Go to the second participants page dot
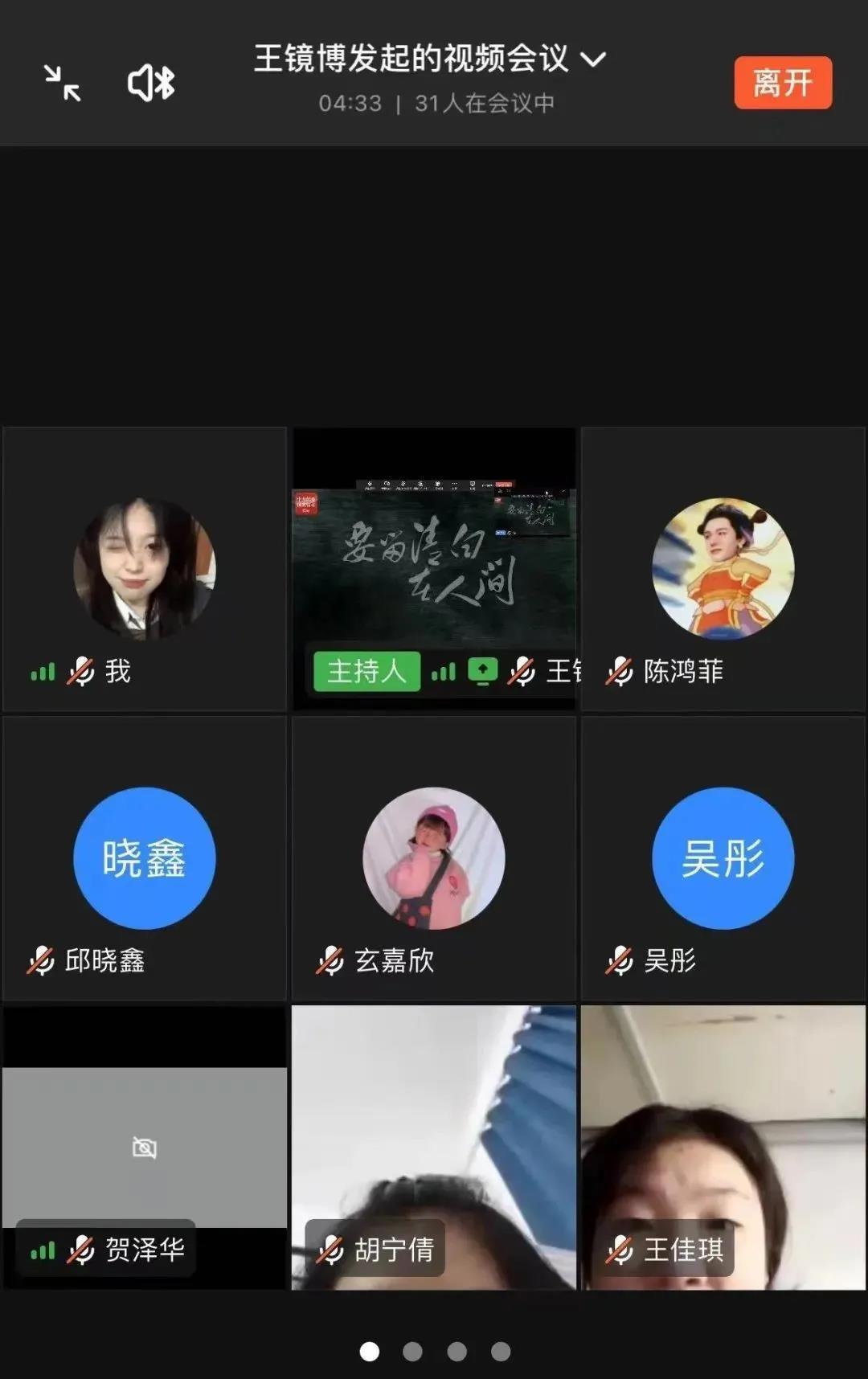 pos(413,1352)
